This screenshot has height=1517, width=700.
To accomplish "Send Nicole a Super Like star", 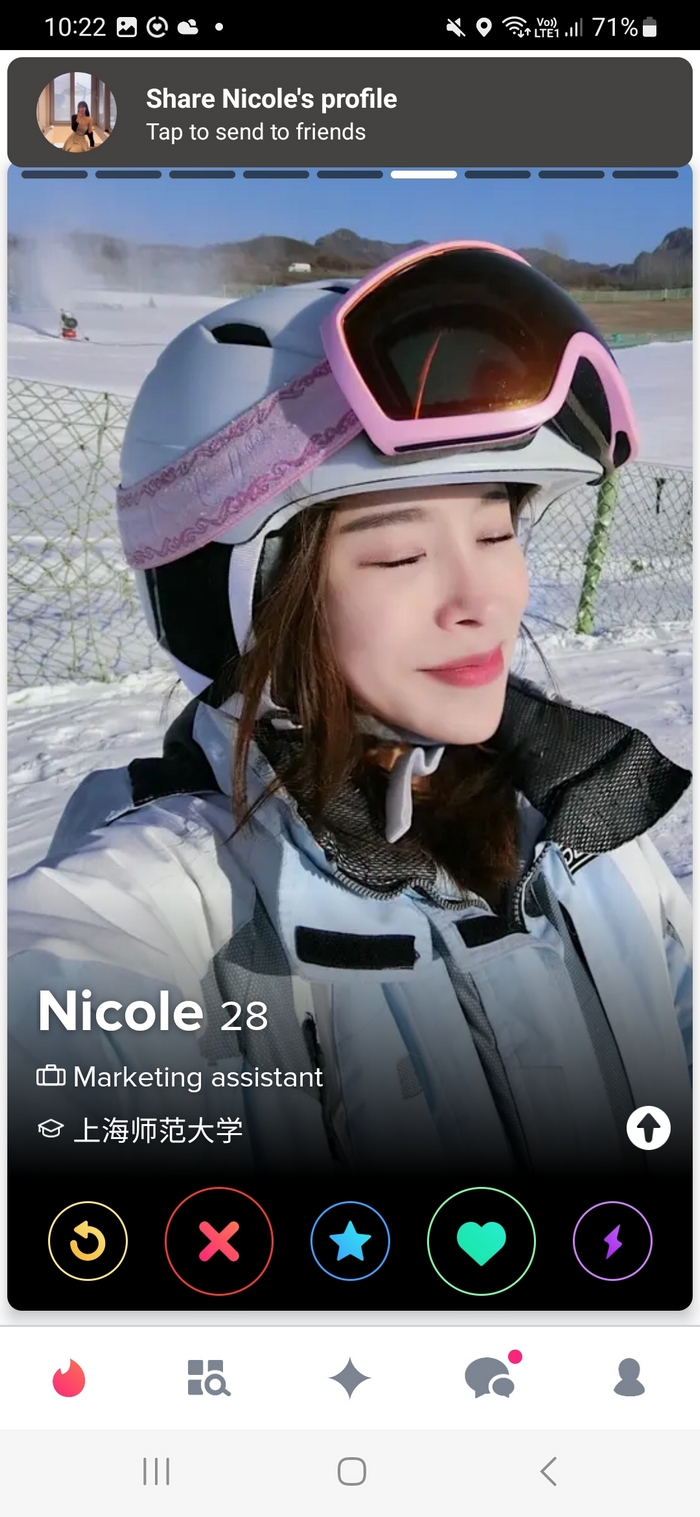I will coord(350,1241).
